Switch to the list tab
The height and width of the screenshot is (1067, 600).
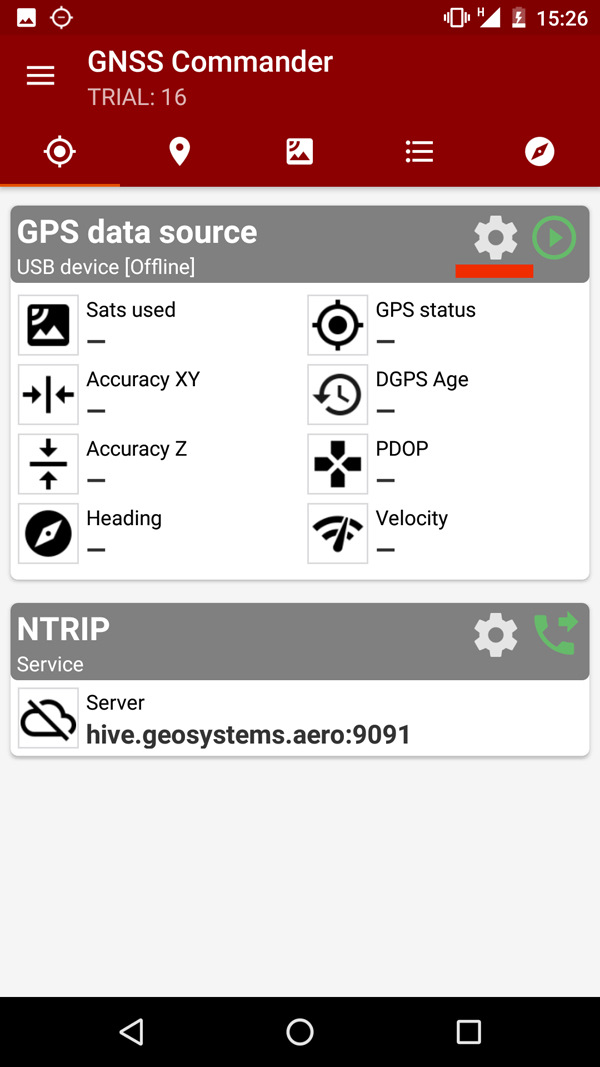click(419, 151)
